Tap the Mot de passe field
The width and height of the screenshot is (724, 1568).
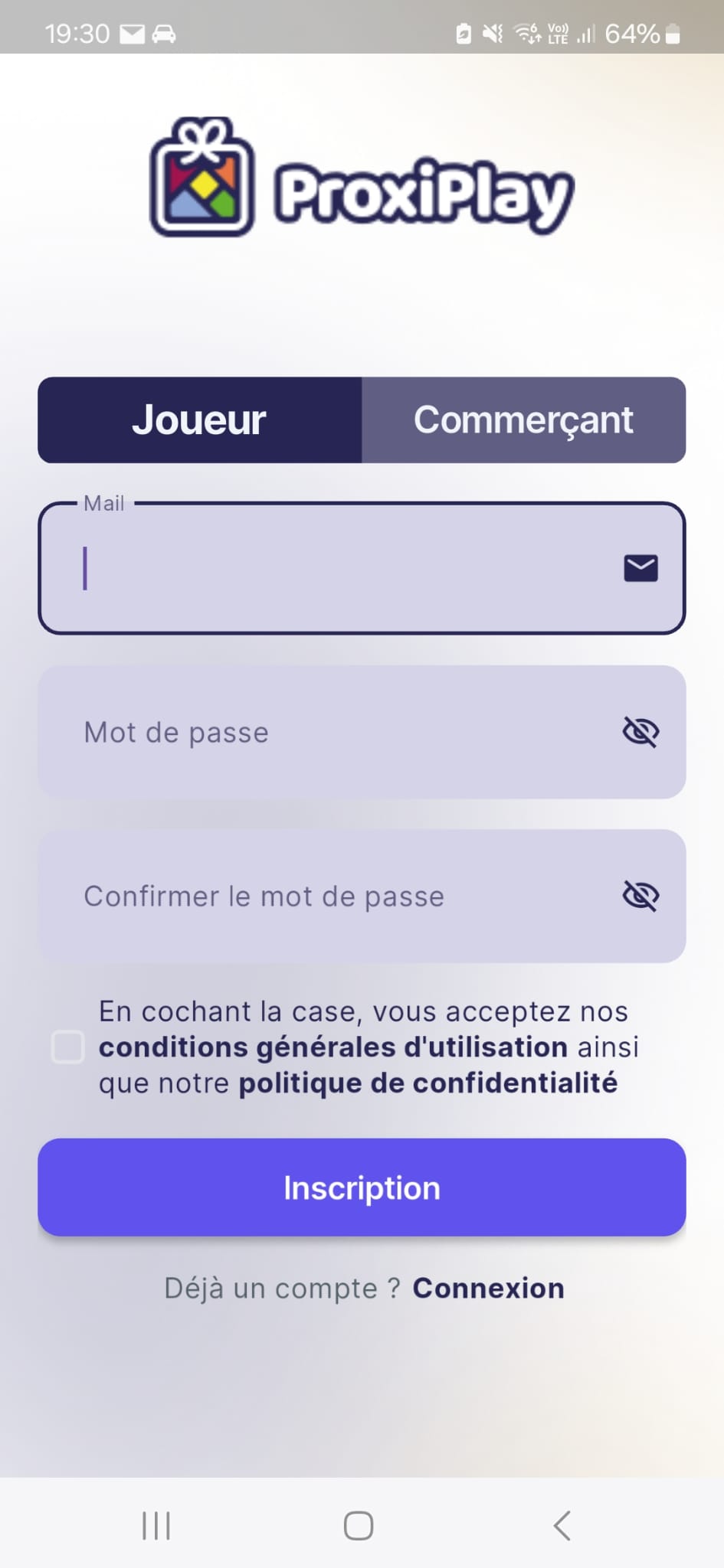coord(329,732)
